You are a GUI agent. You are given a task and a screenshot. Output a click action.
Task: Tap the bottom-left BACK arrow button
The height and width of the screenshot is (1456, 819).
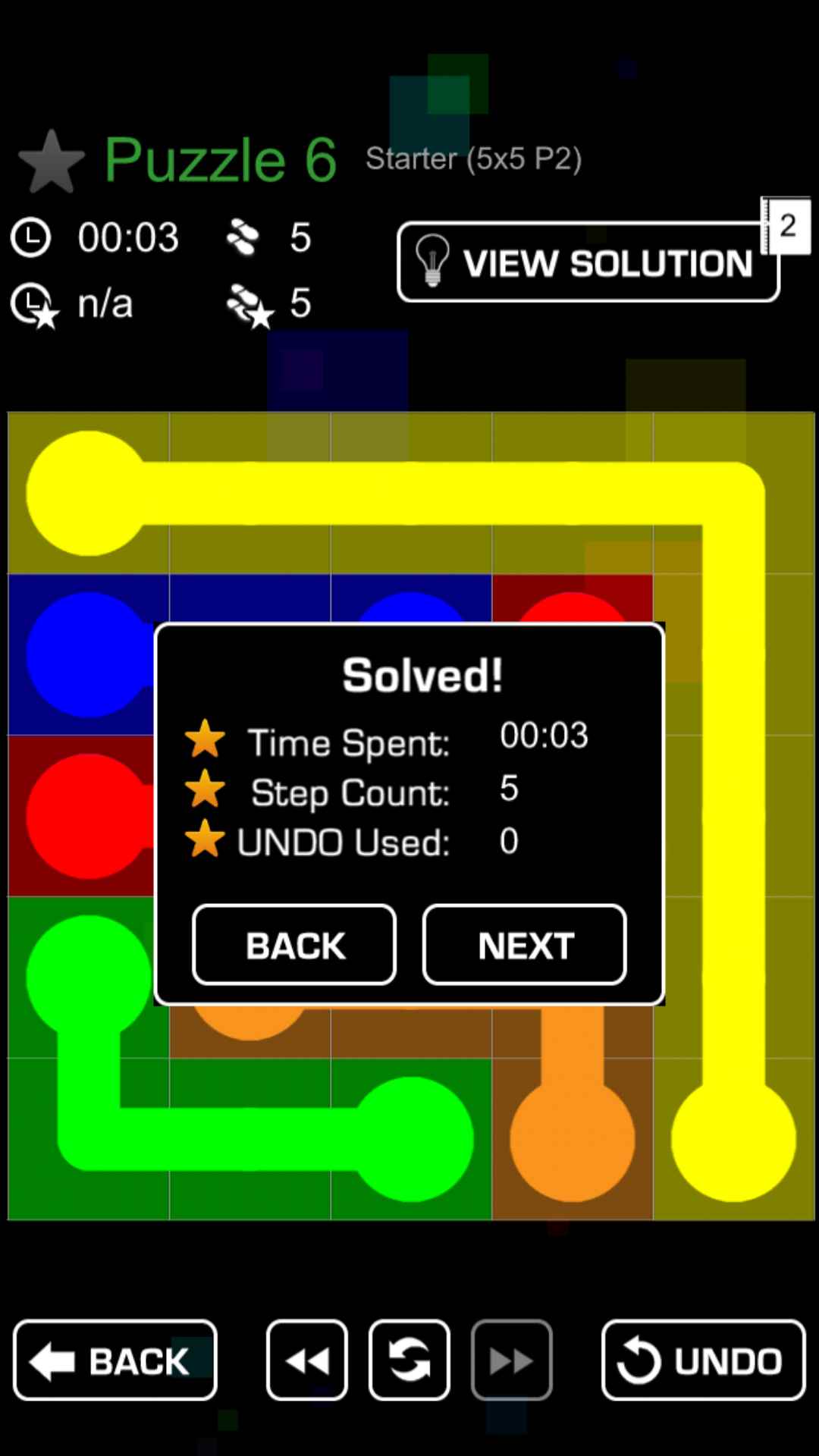[x=115, y=1360]
